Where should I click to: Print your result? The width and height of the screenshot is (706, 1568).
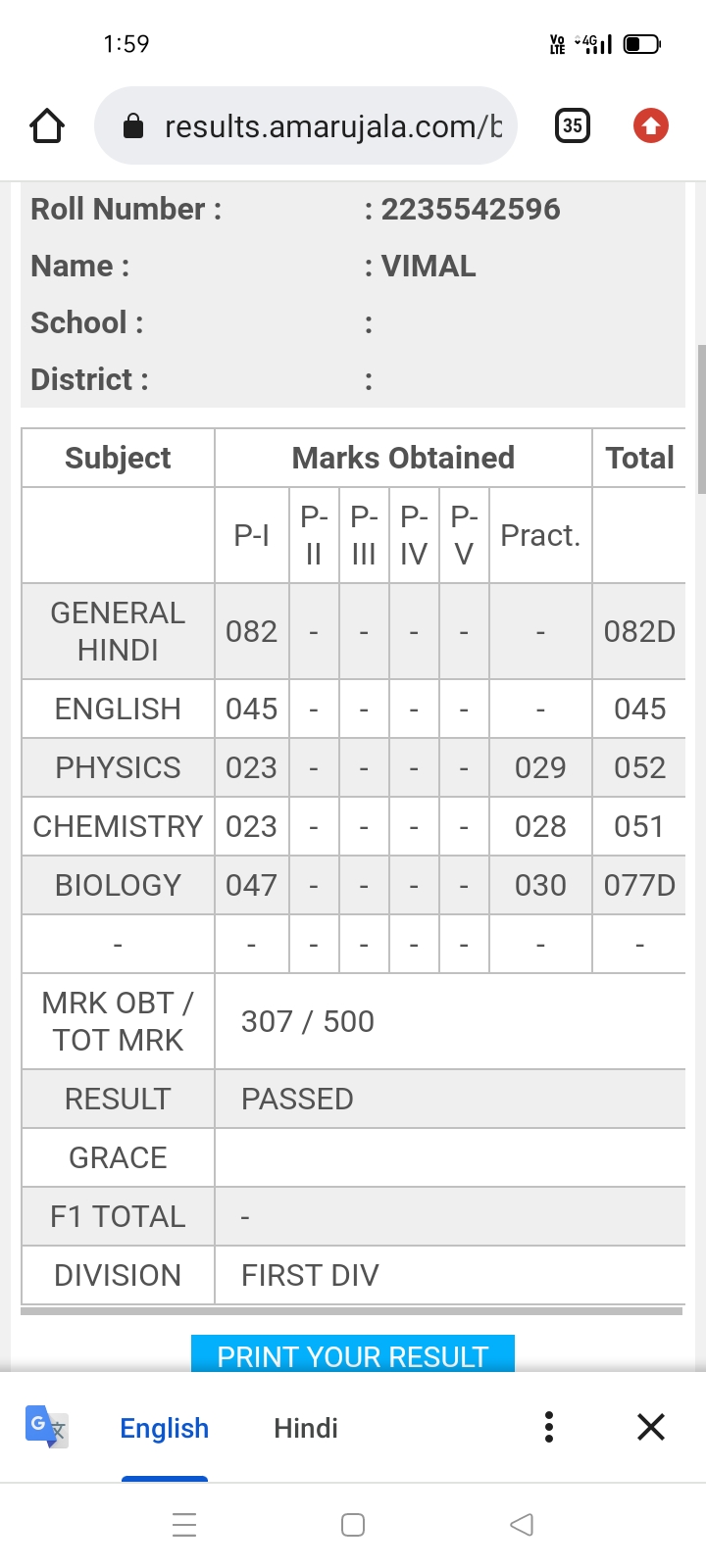pyautogui.click(x=353, y=1354)
